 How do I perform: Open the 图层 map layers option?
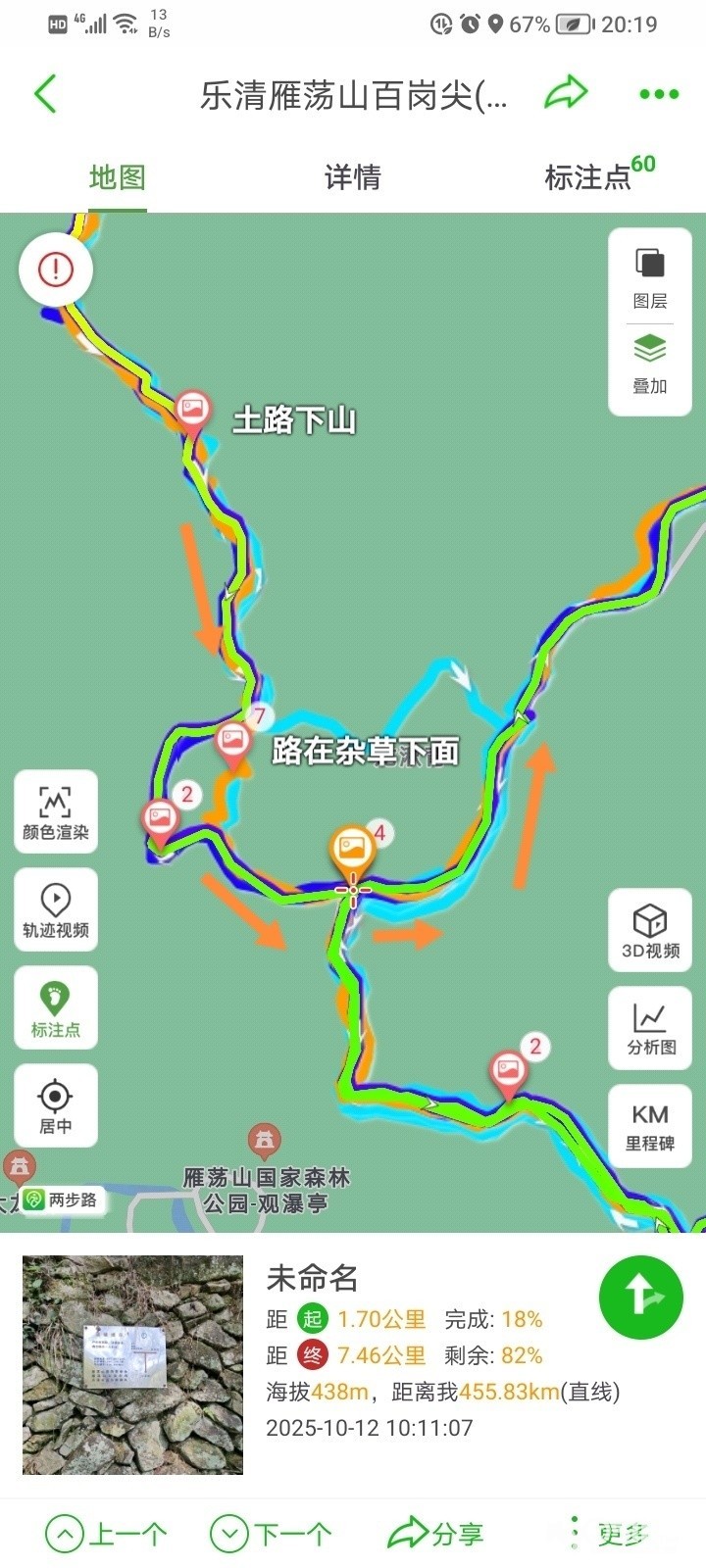(650, 277)
